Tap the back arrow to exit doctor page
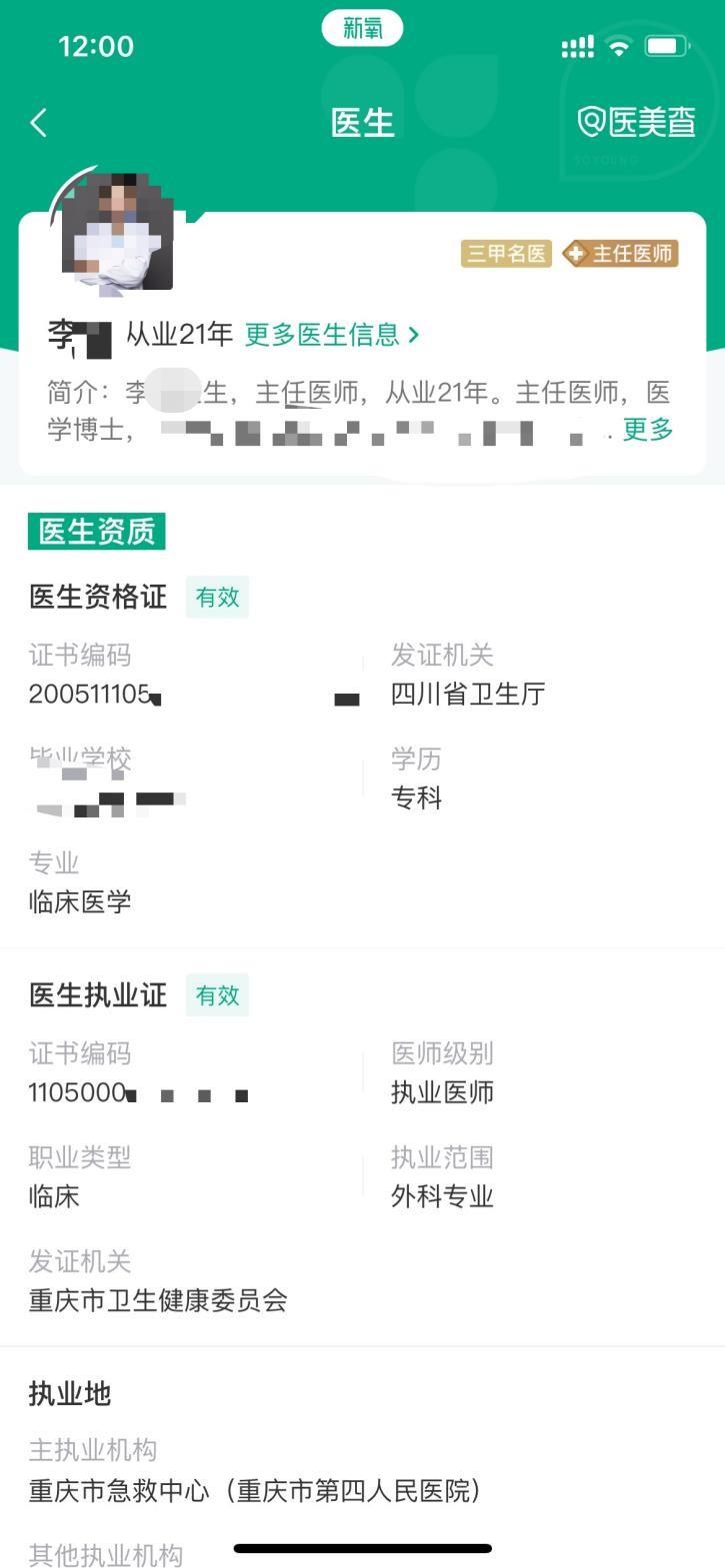This screenshot has width=725, height=1568. tap(38, 122)
